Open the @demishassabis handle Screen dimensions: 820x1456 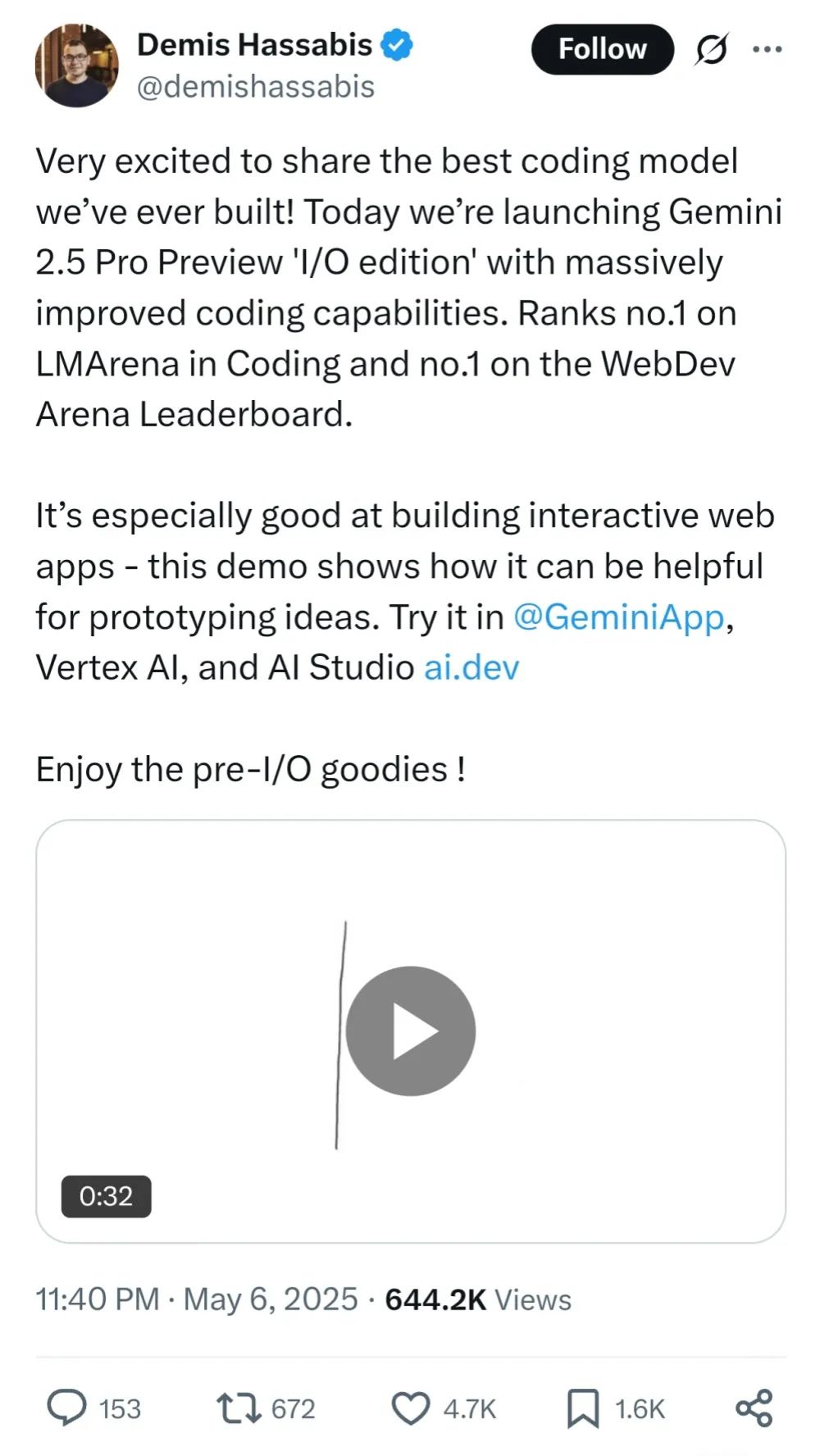pos(256,87)
